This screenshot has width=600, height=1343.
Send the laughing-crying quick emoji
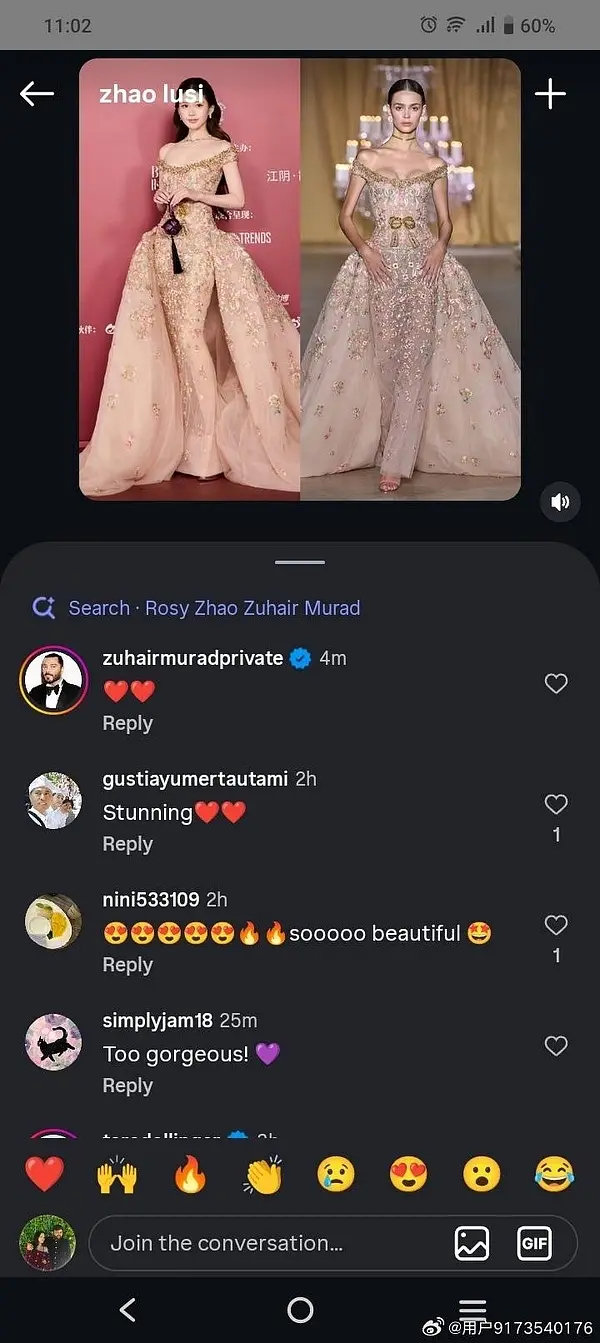[554, 1173]
